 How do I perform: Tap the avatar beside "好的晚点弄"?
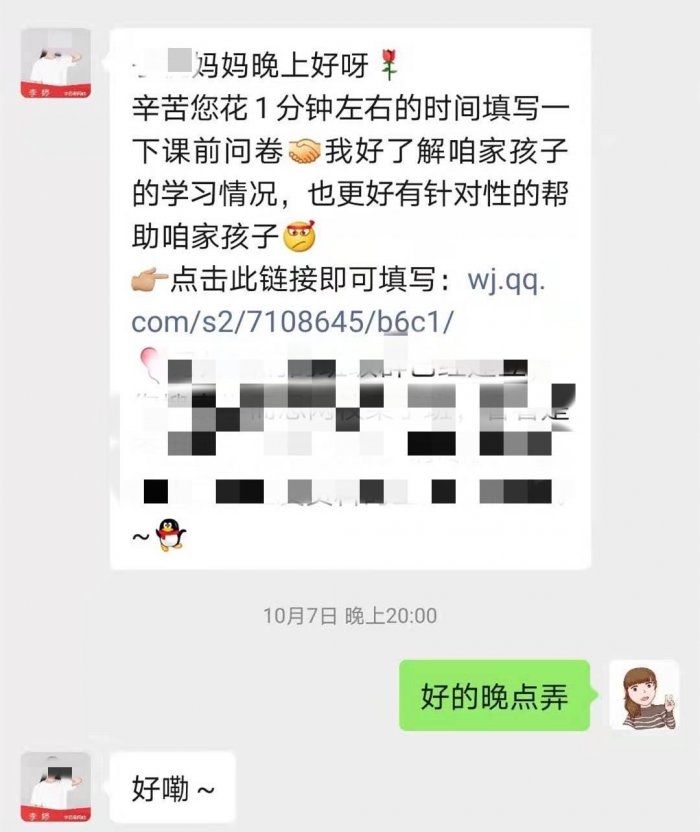point(644,694)
